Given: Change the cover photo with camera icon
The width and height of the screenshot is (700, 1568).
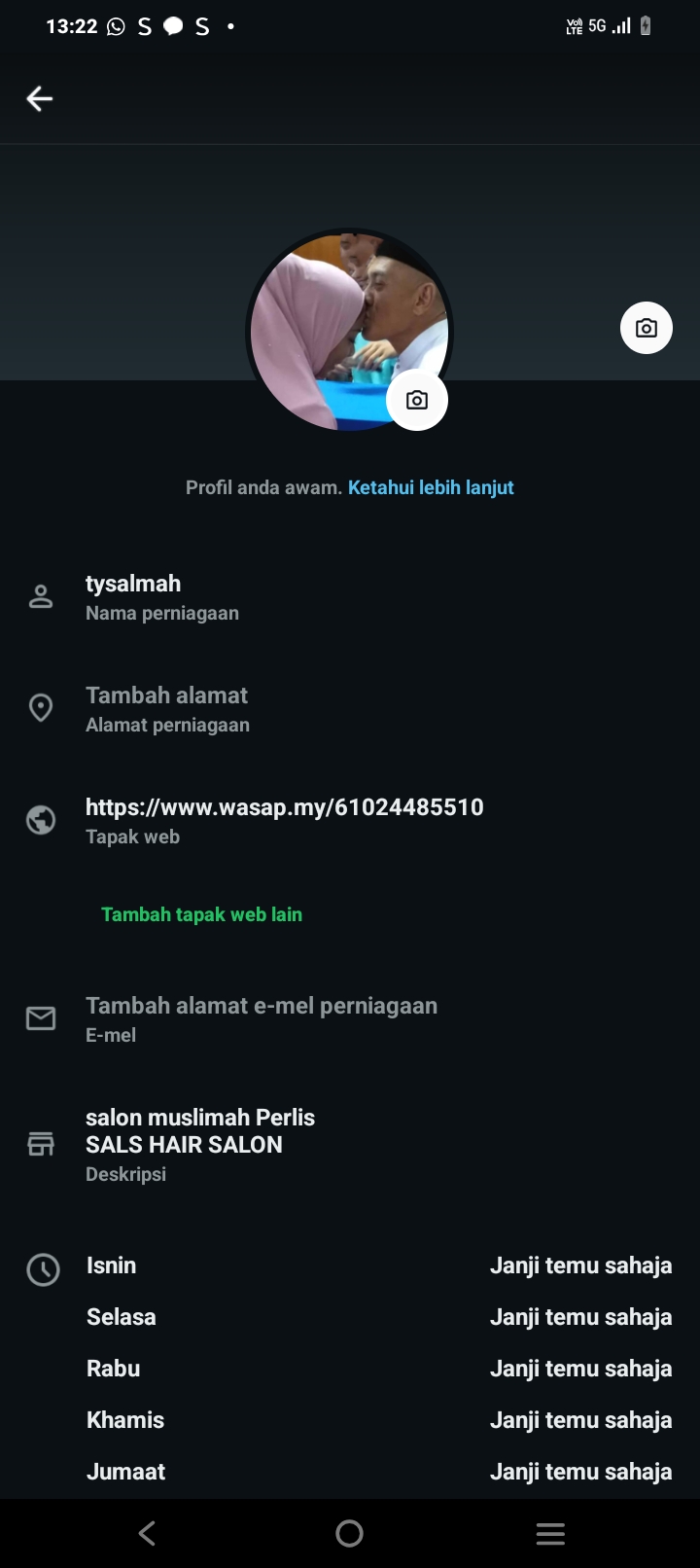Looking at the screenshot, I should pos(646,329).
